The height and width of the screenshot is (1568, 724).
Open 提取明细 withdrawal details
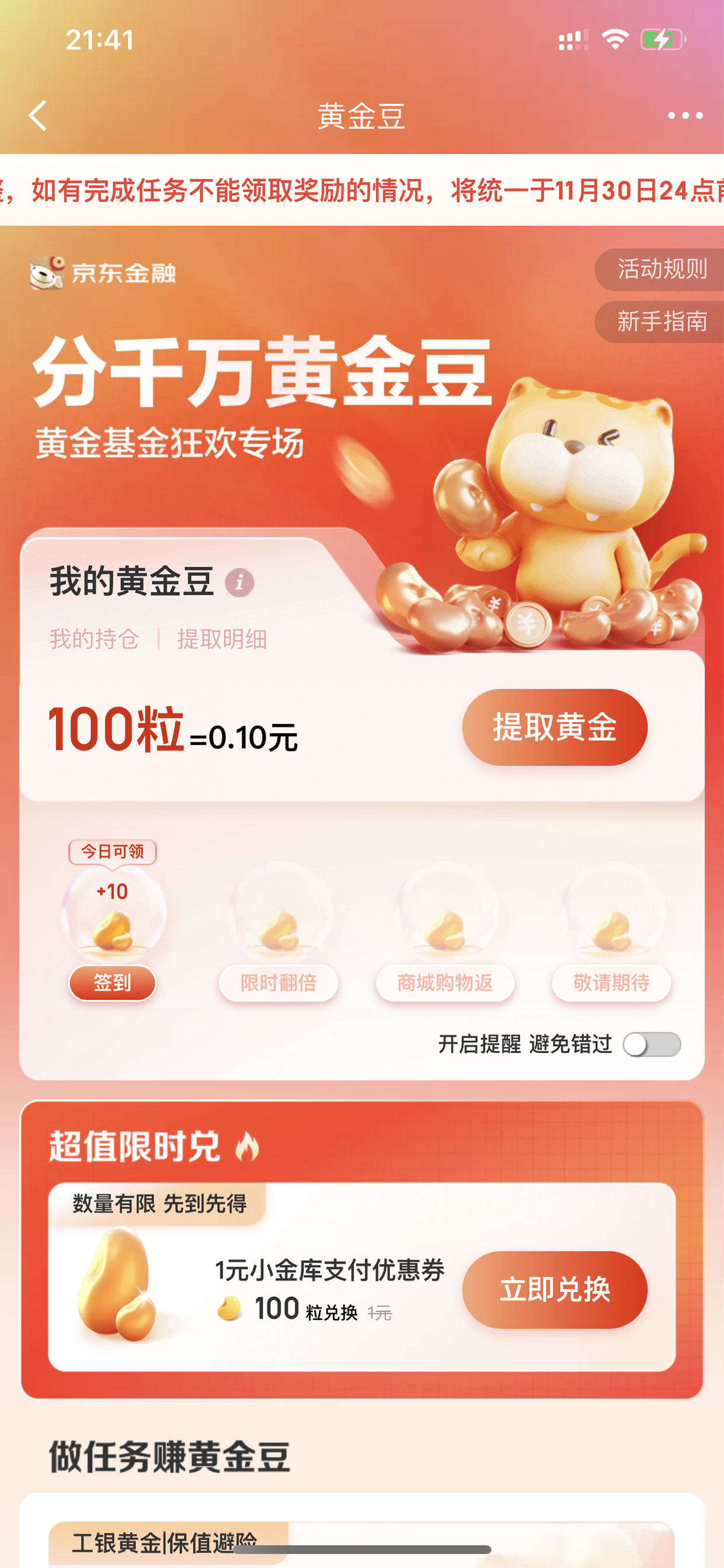click(x=222, y=639)
